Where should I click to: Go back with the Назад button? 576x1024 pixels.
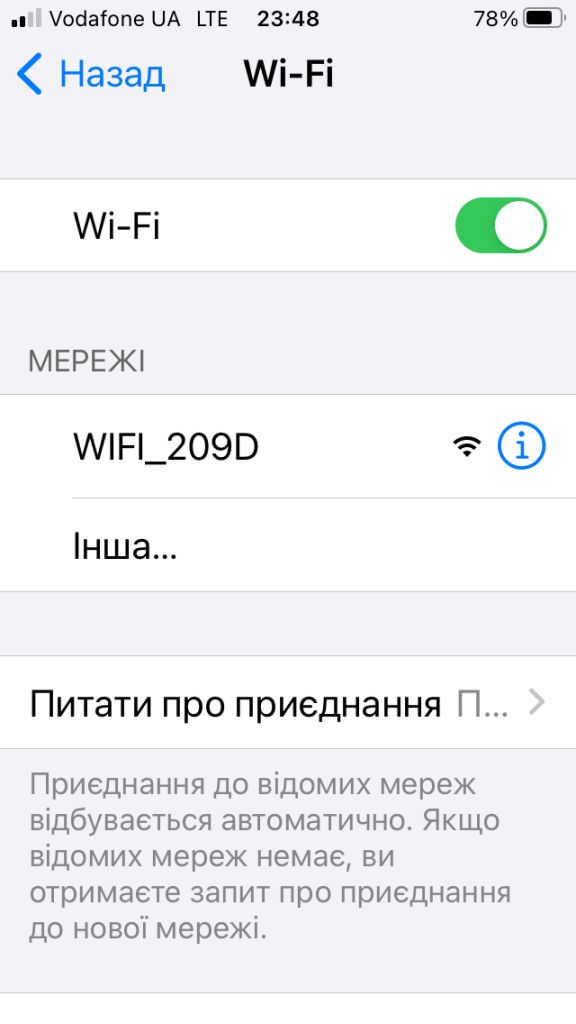91,74
